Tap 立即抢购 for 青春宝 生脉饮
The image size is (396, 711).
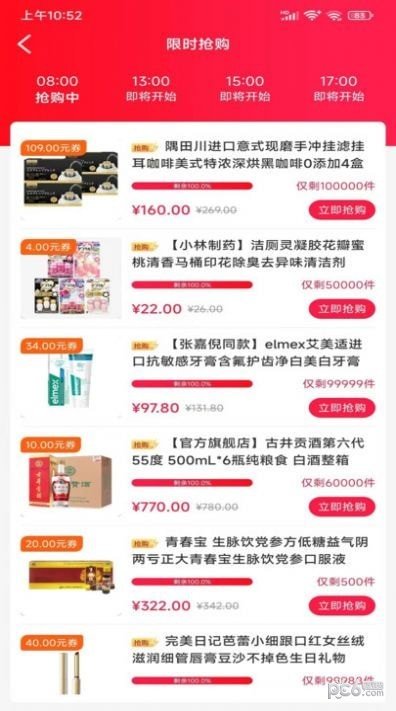tap(342, 605)
